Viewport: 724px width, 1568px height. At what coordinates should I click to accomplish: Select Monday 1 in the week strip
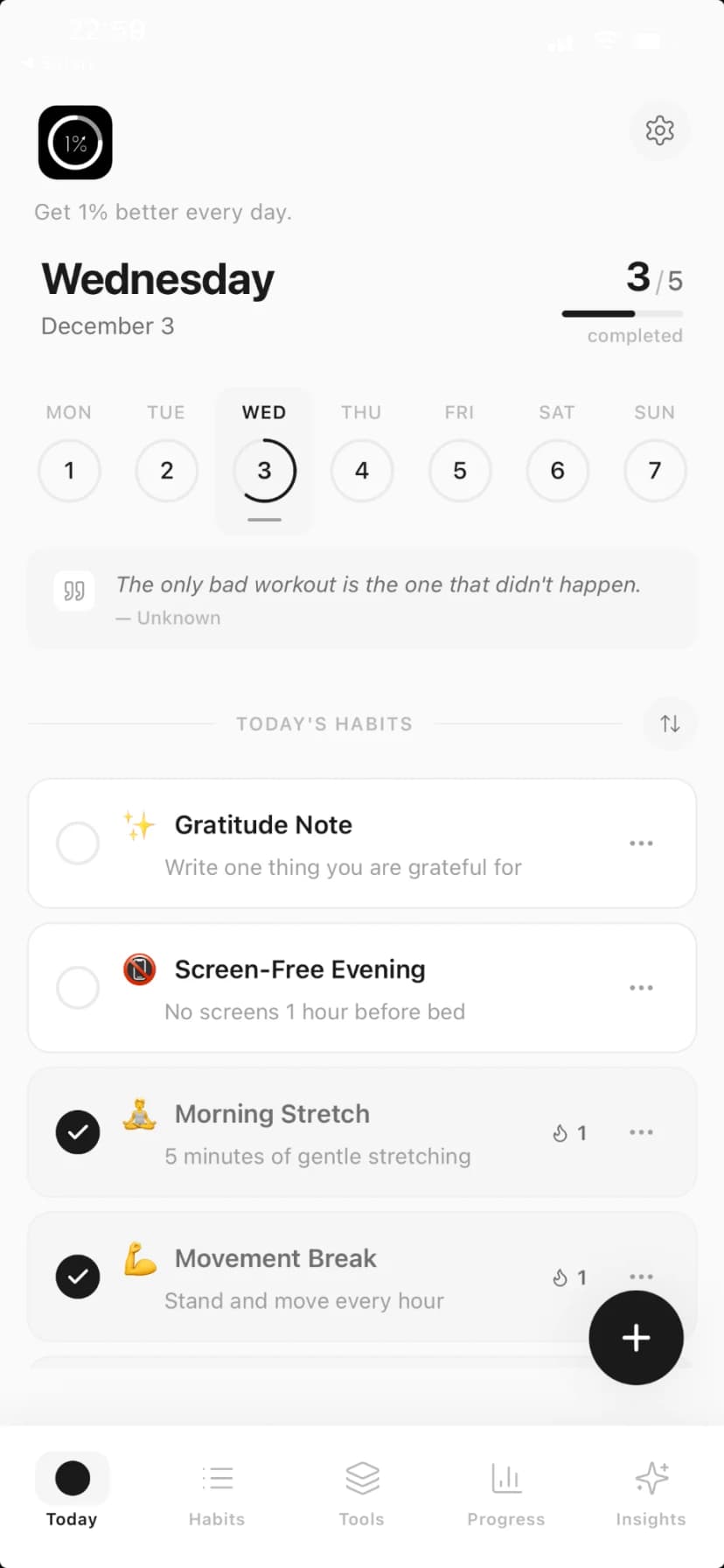(69, 471)
